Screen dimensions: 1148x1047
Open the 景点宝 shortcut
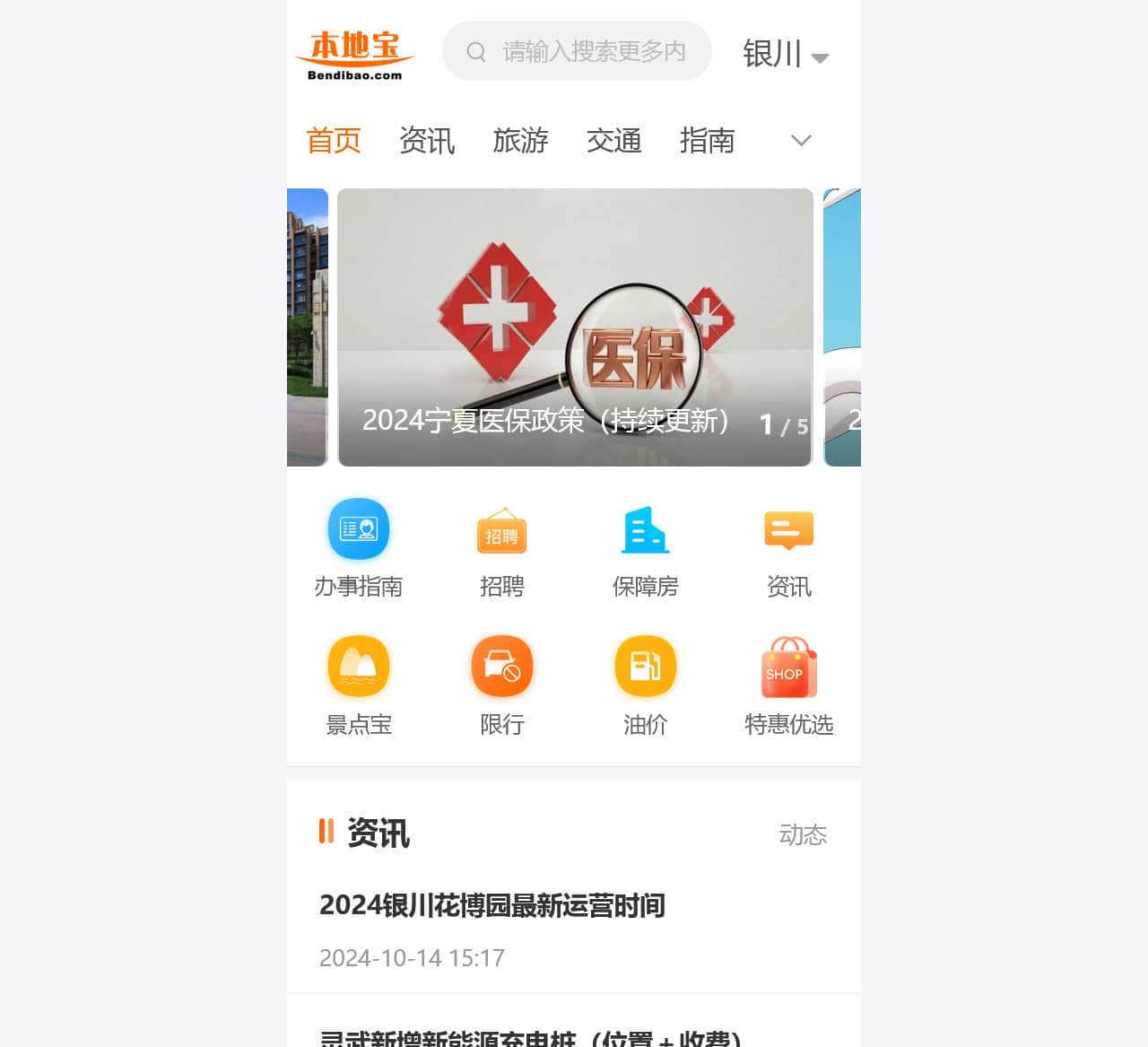[x=359, y=685]
